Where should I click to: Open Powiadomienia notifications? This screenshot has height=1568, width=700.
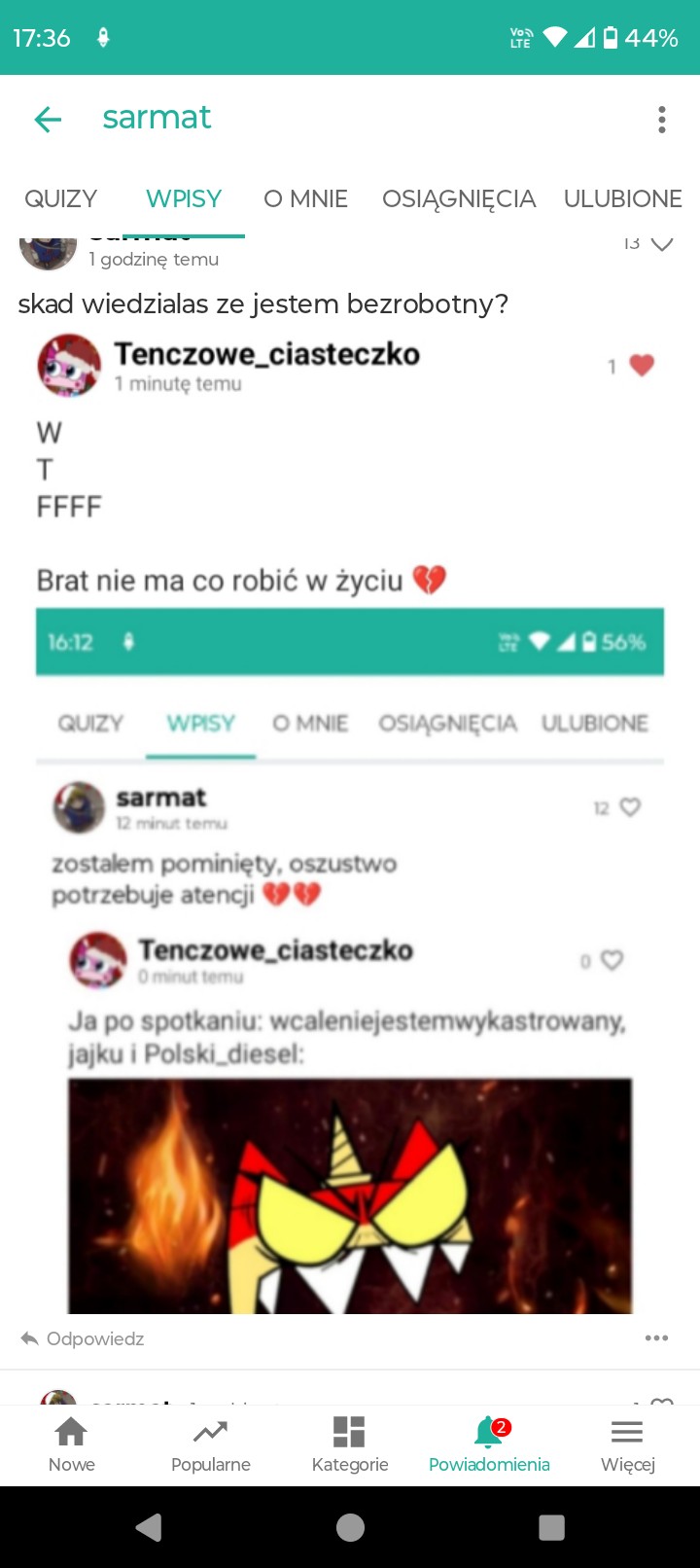489,1444
